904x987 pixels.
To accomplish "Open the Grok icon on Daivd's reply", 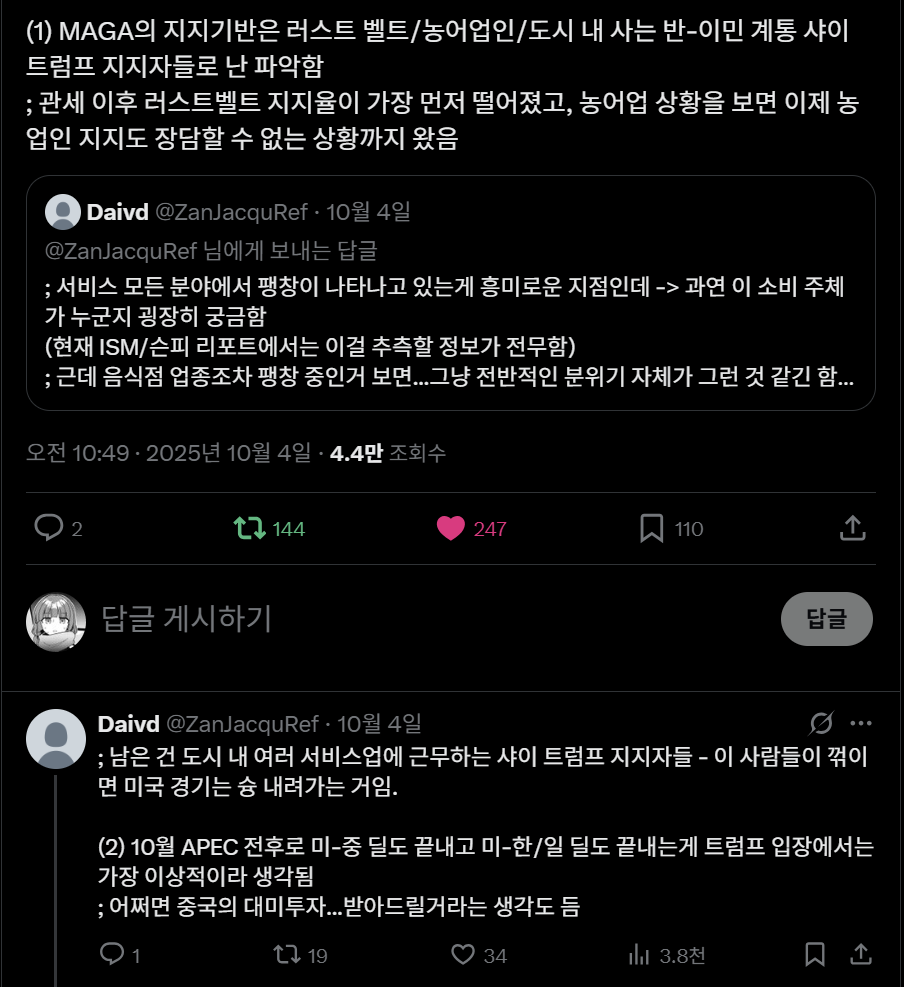I will click(821, 723).
